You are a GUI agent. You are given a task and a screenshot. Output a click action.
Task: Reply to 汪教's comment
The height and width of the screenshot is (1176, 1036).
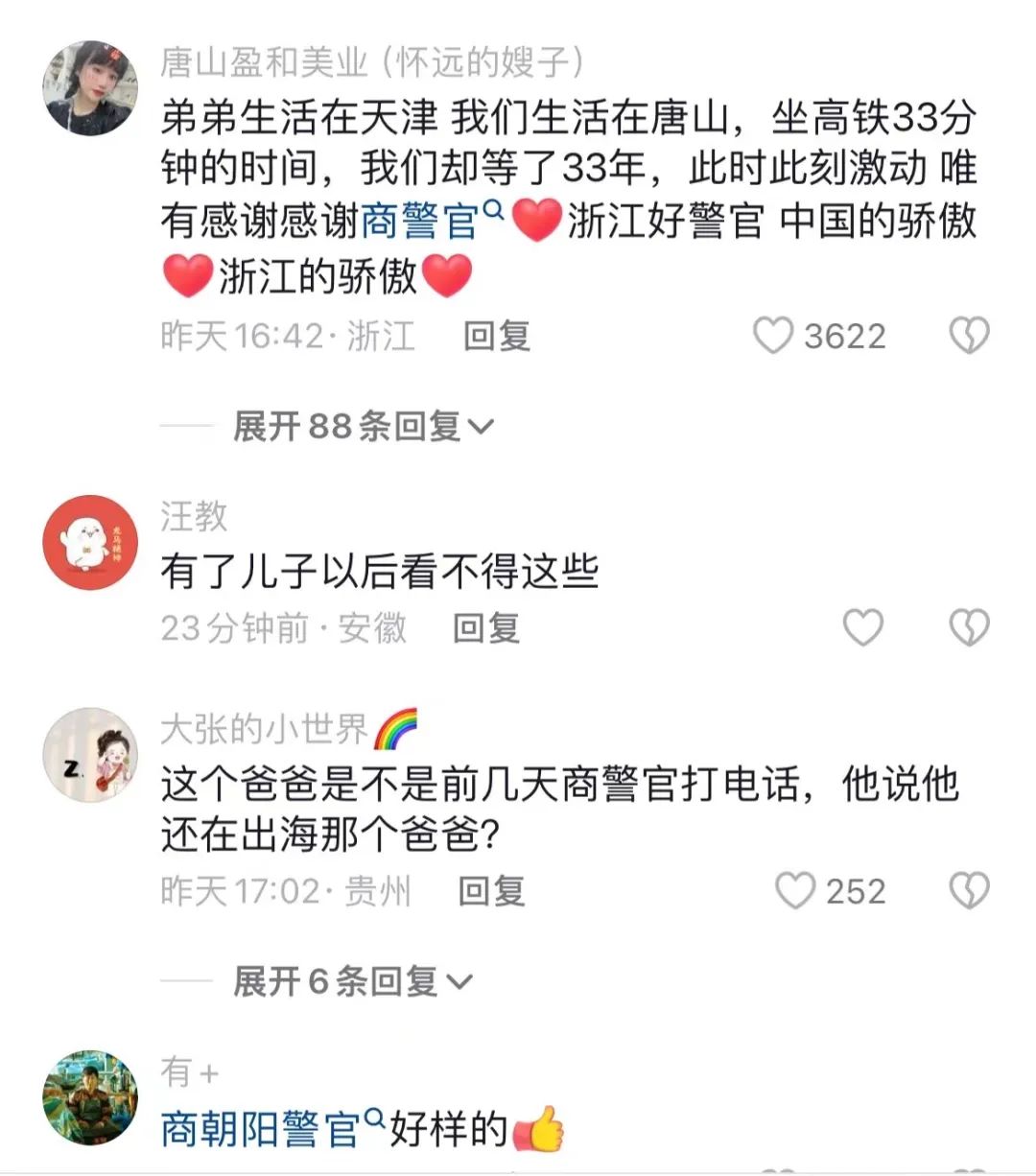click(x=485, y=628)
